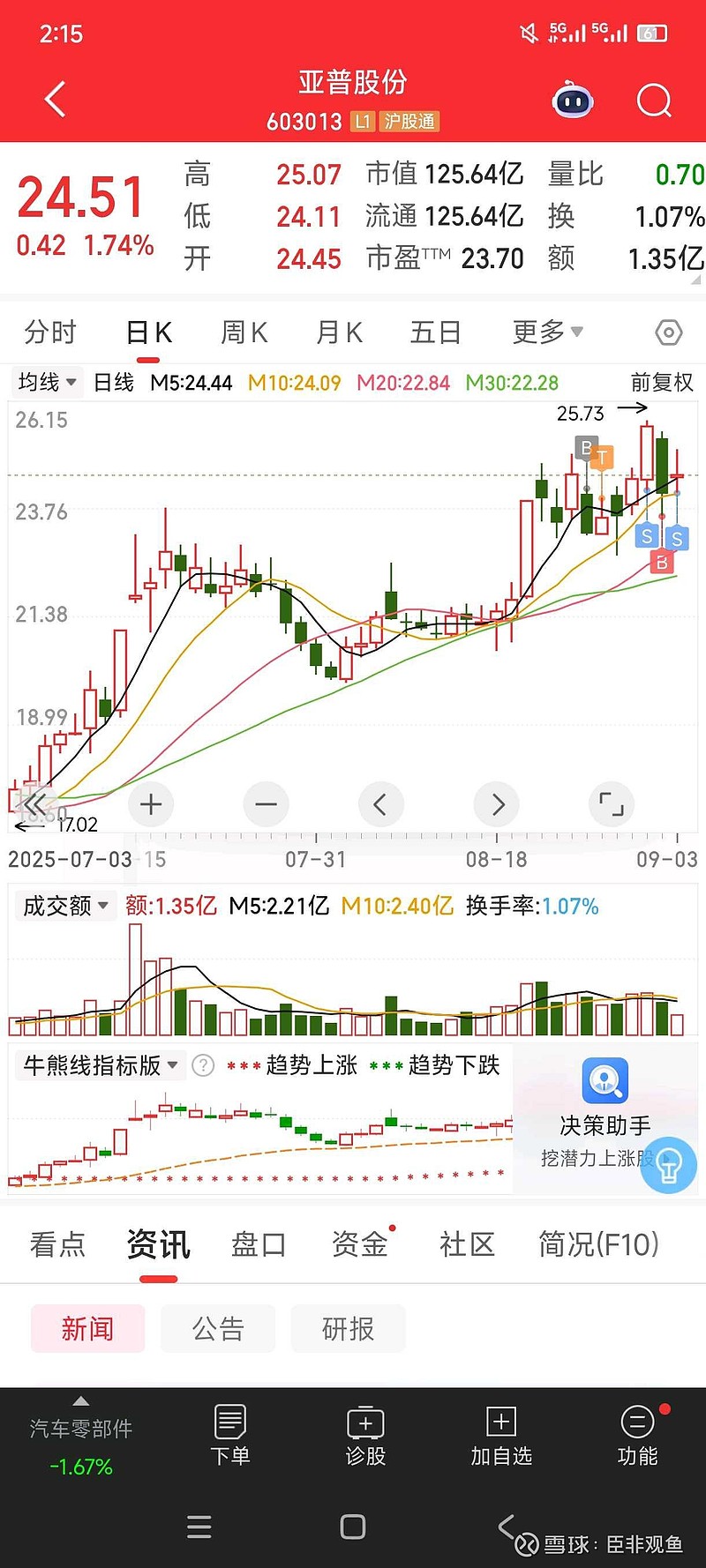Open the 成交额 indicator dropdown
706x1568 pixels.
pyautogui.click(x=65, y=906)
